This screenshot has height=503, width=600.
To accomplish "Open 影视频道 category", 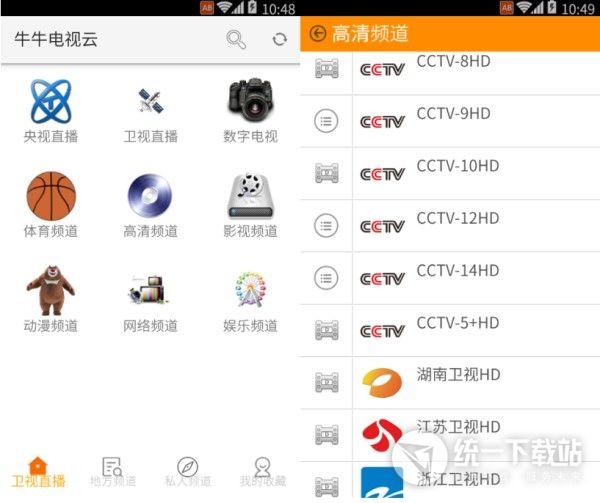I will tap(250, 206).
